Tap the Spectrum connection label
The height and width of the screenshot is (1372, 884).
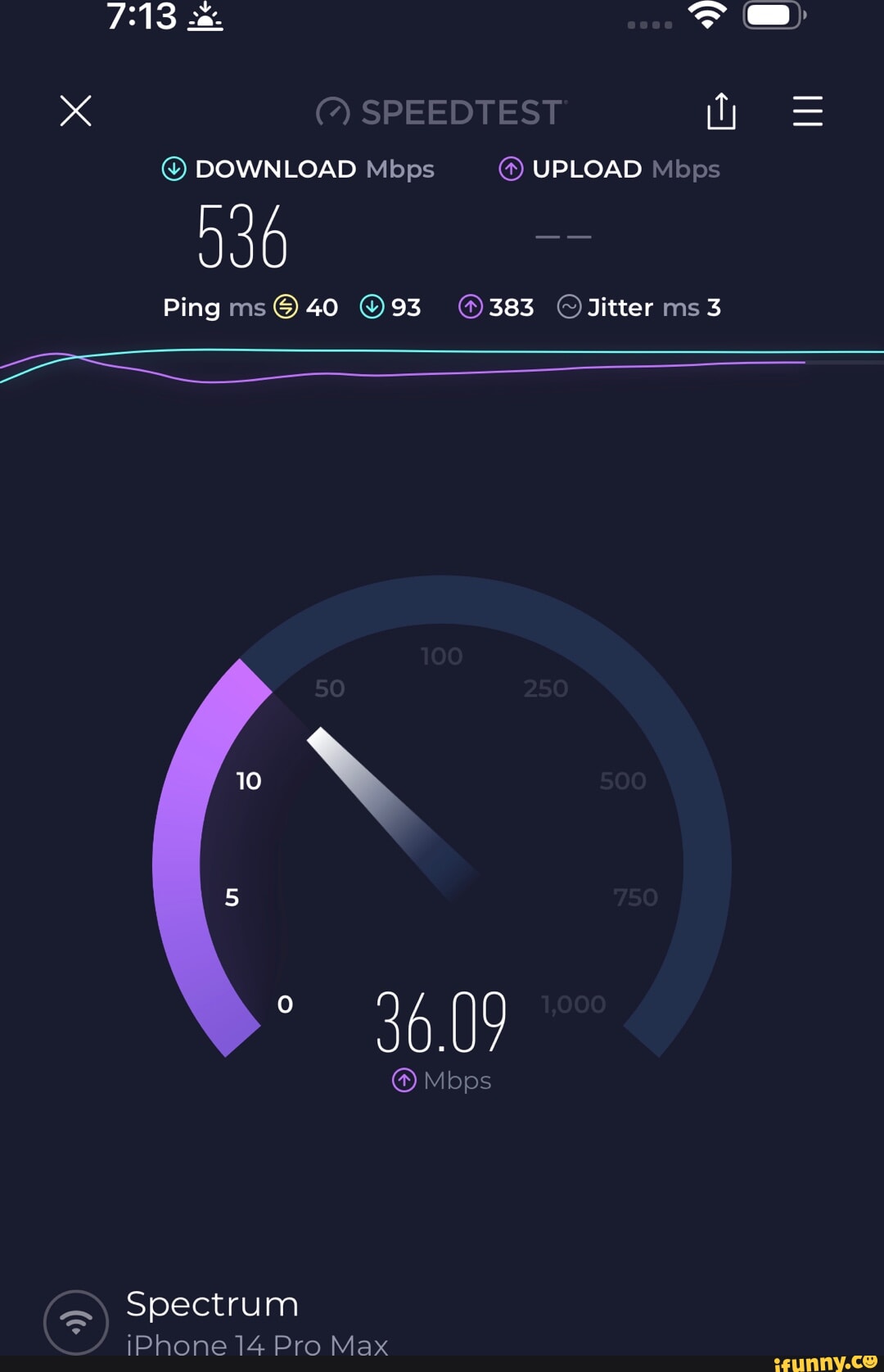[x=212, y=1304]
